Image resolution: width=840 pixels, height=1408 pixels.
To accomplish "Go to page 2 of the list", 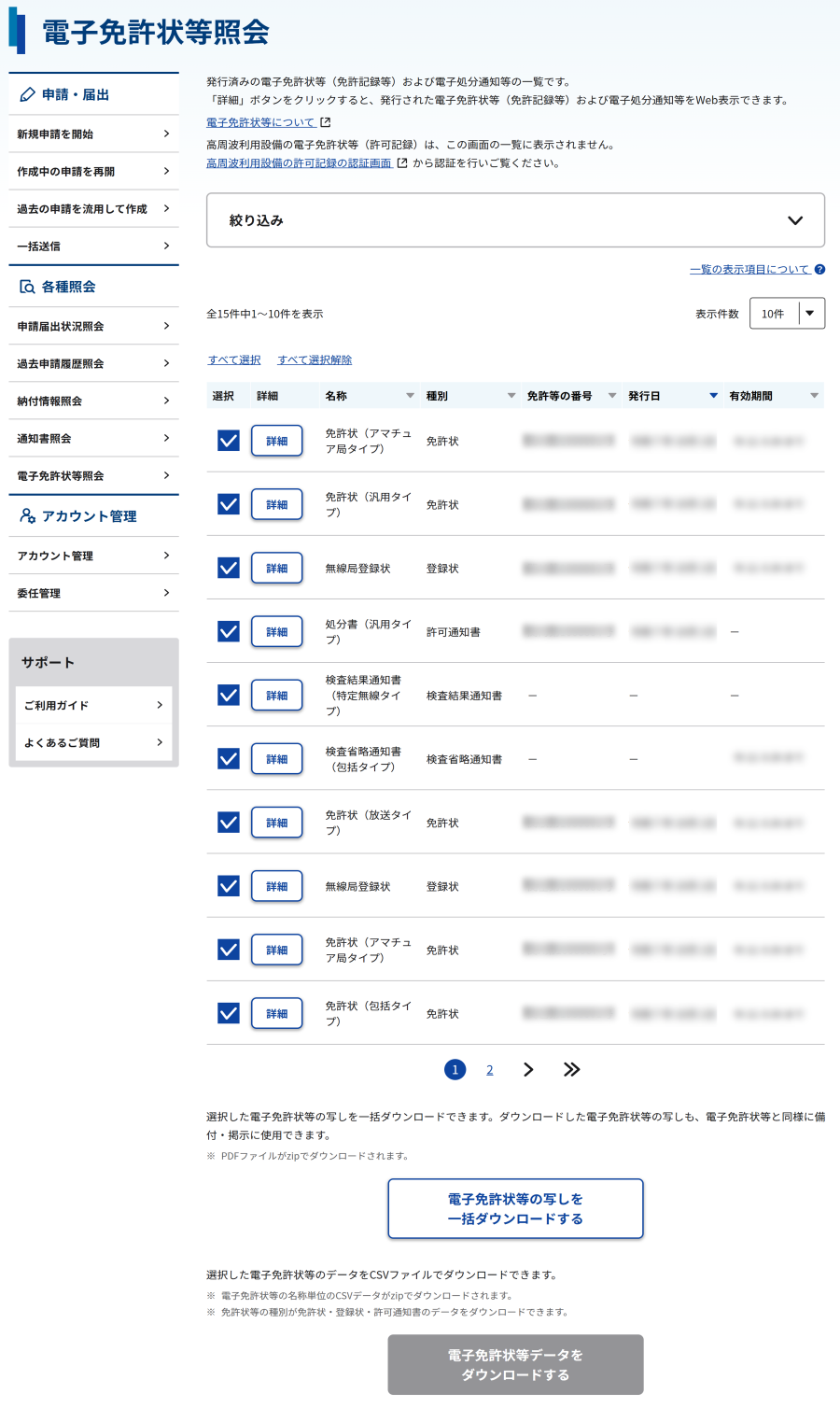I will (x=489, y=1070).
